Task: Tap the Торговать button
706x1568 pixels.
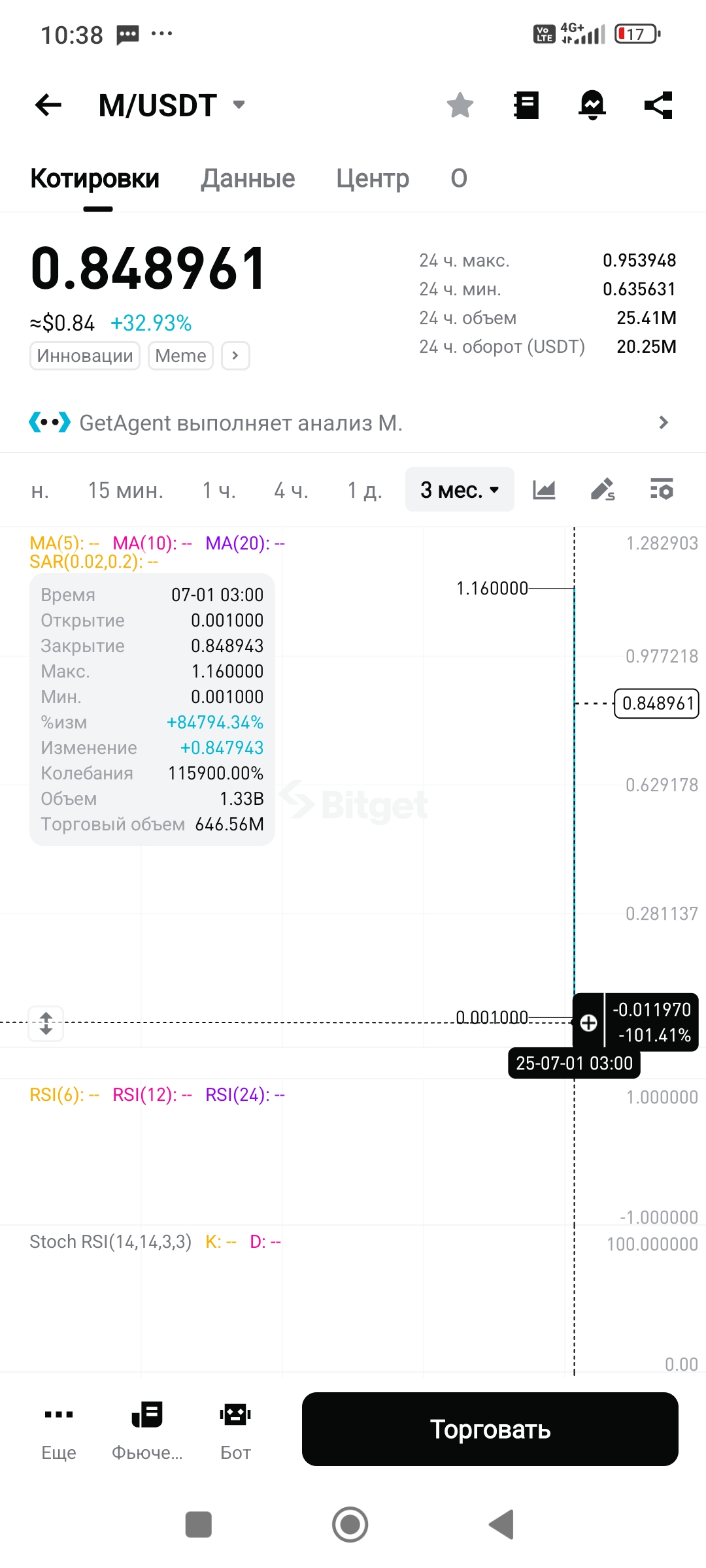Action: 490,1429
